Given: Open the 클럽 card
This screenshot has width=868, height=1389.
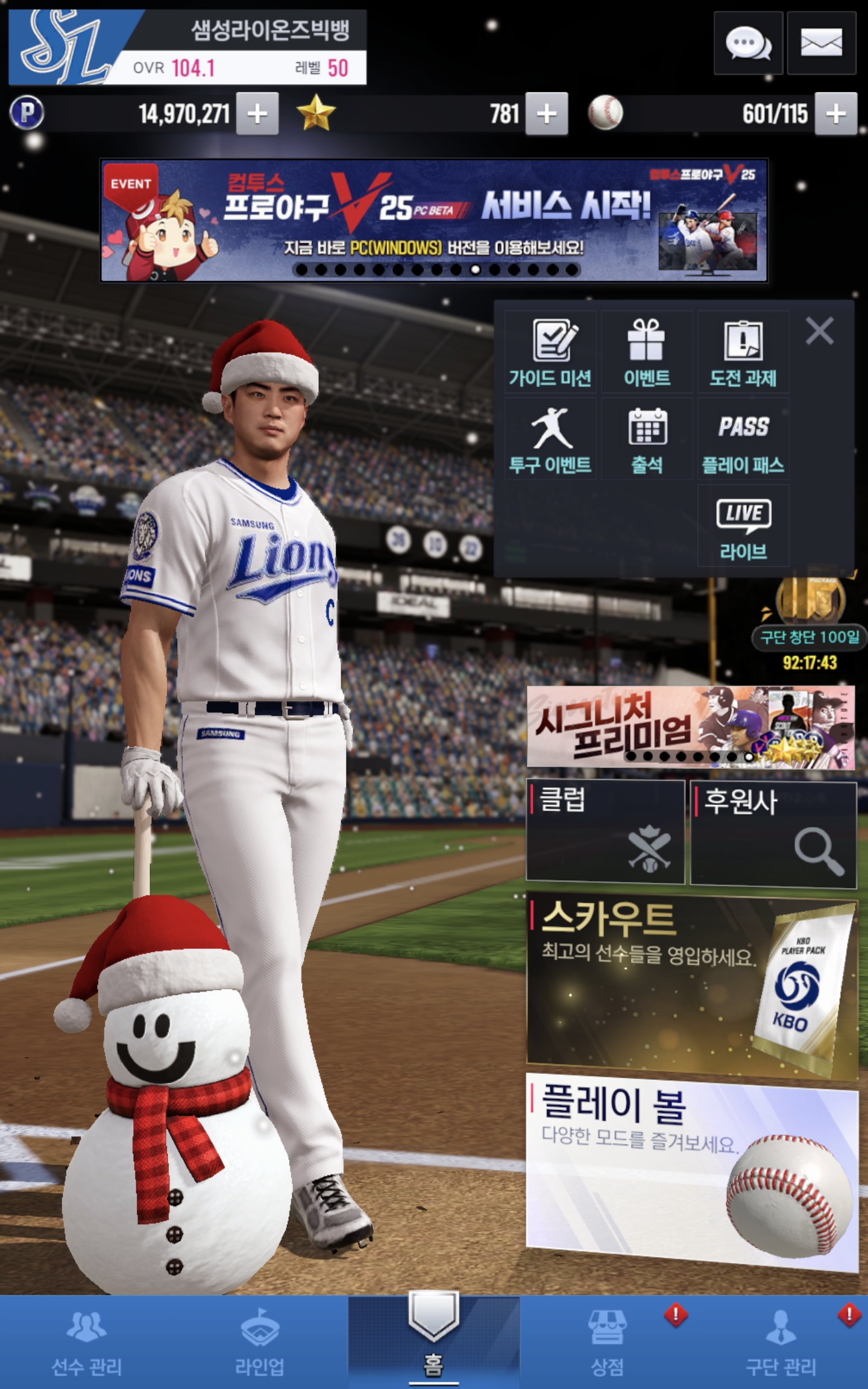Looking at the screenshot, I should point(605,832).
